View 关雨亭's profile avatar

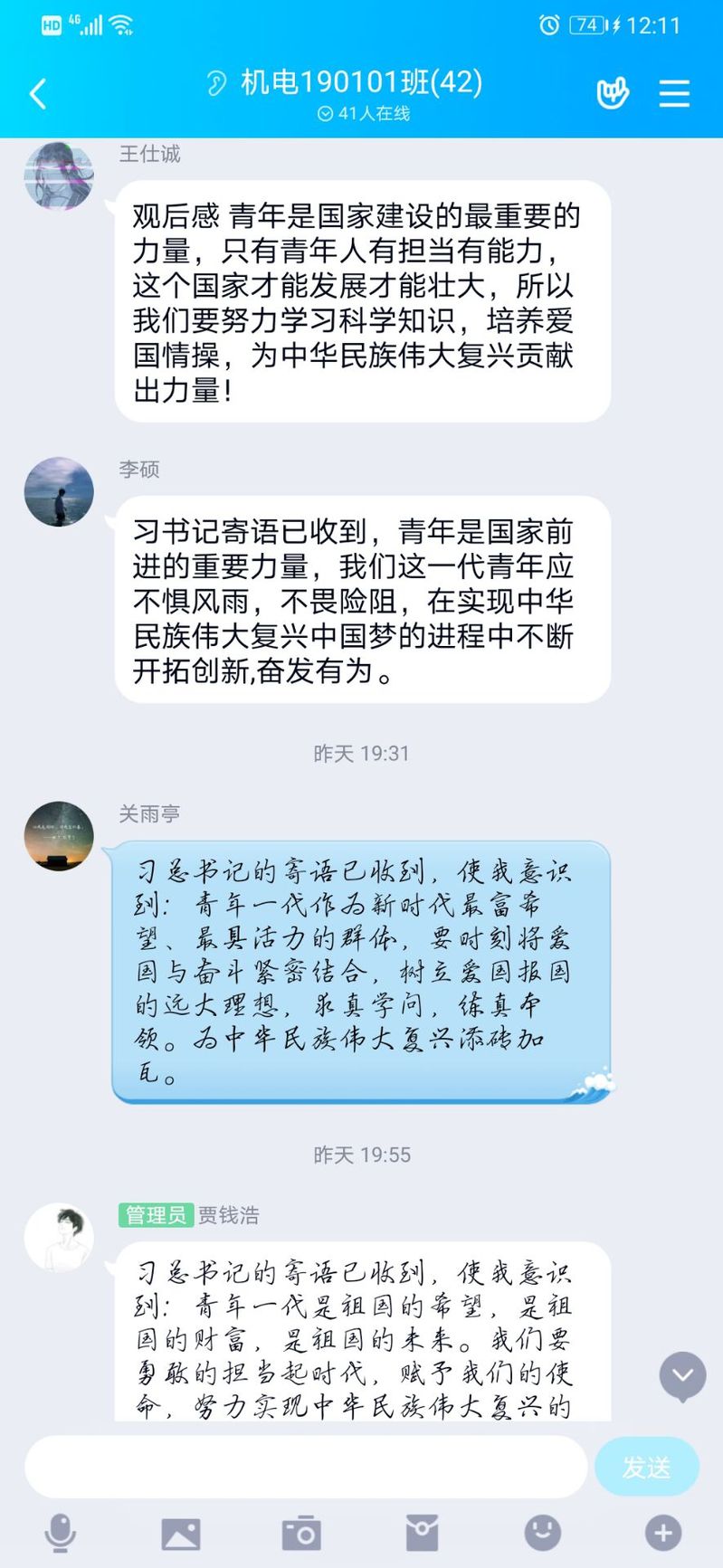point(59,836)
